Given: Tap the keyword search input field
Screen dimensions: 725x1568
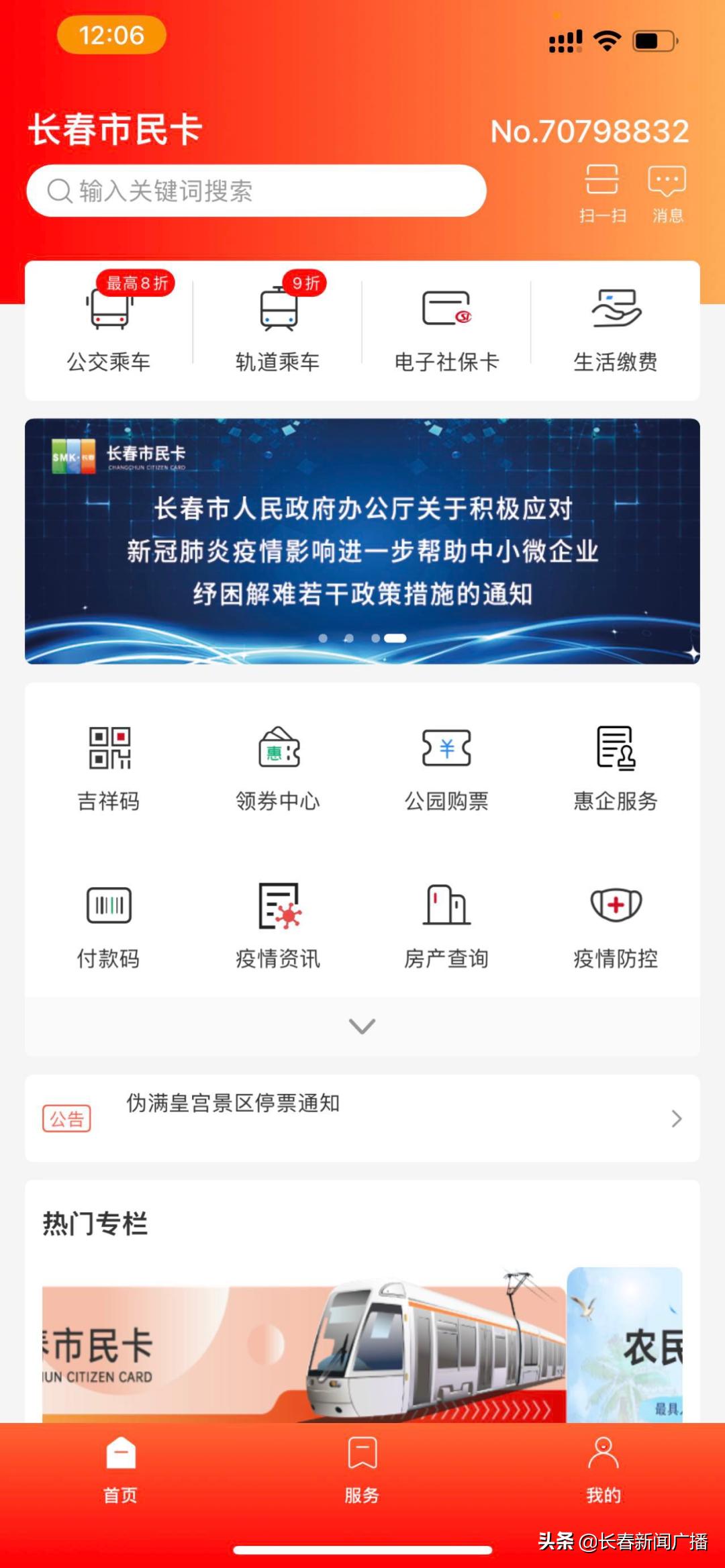Looking at the screenshot, I should tap(258, 191).
